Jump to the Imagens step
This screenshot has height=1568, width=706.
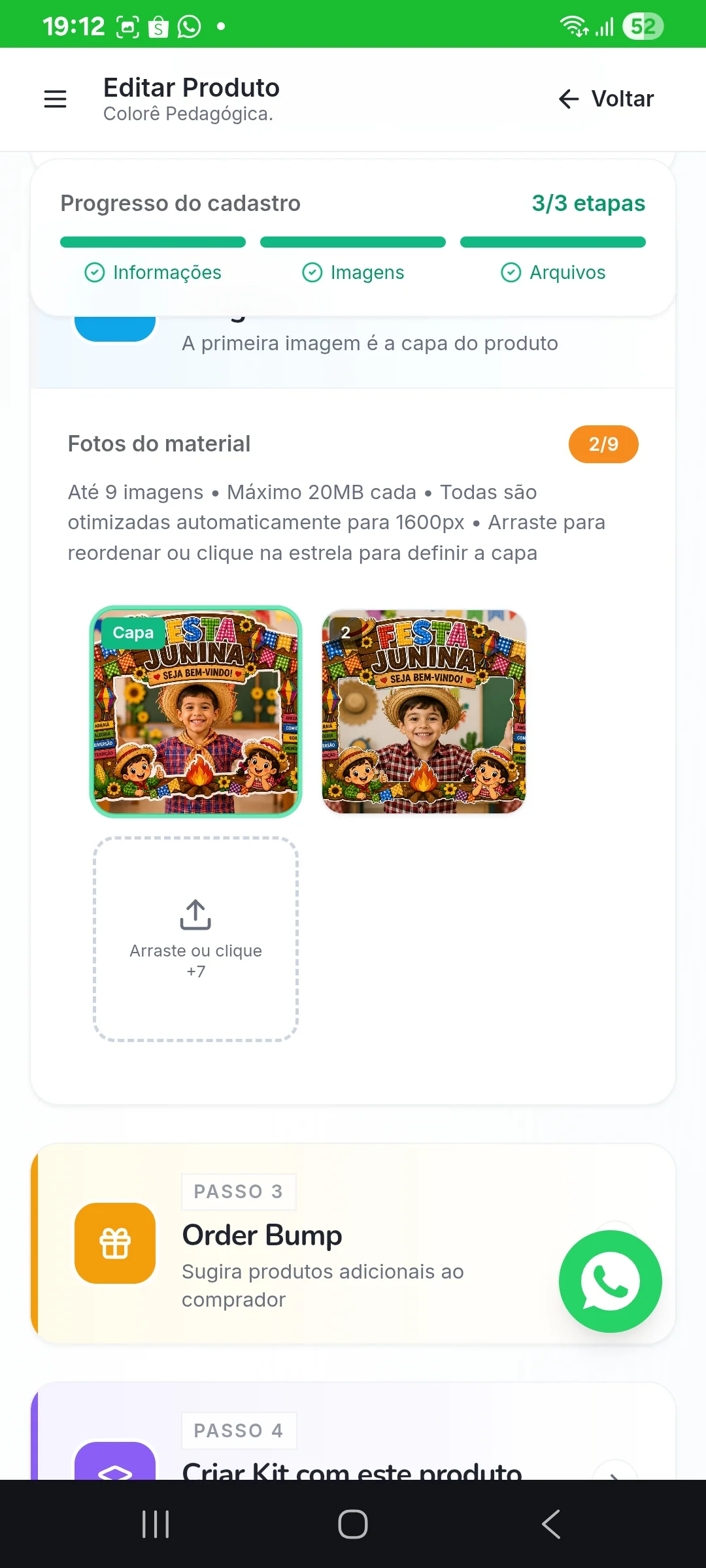coord(353,272)
